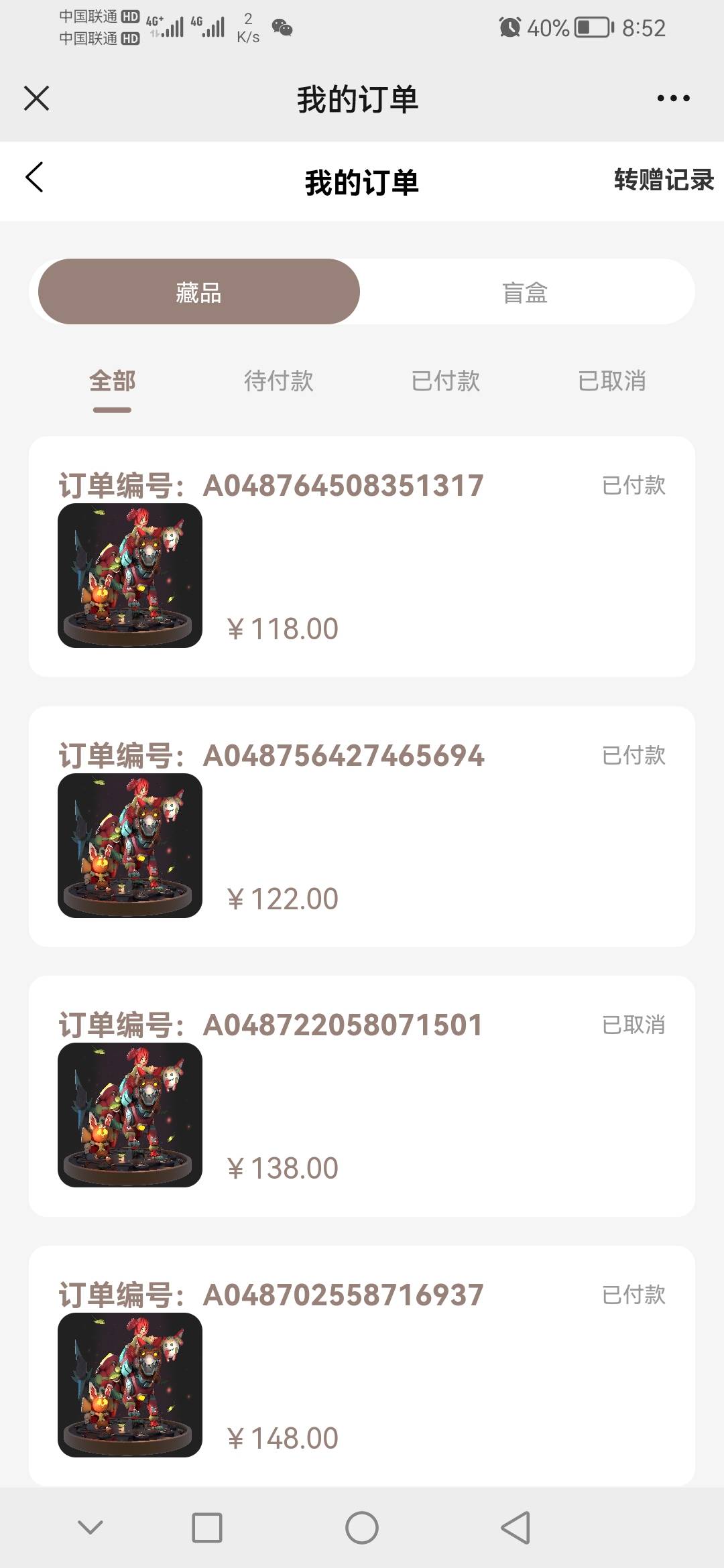Image resolution: width=724 pixels, height=1568 pixels.
Task: Switch to the 已付款 filter tab
Action: click(445, 381)
